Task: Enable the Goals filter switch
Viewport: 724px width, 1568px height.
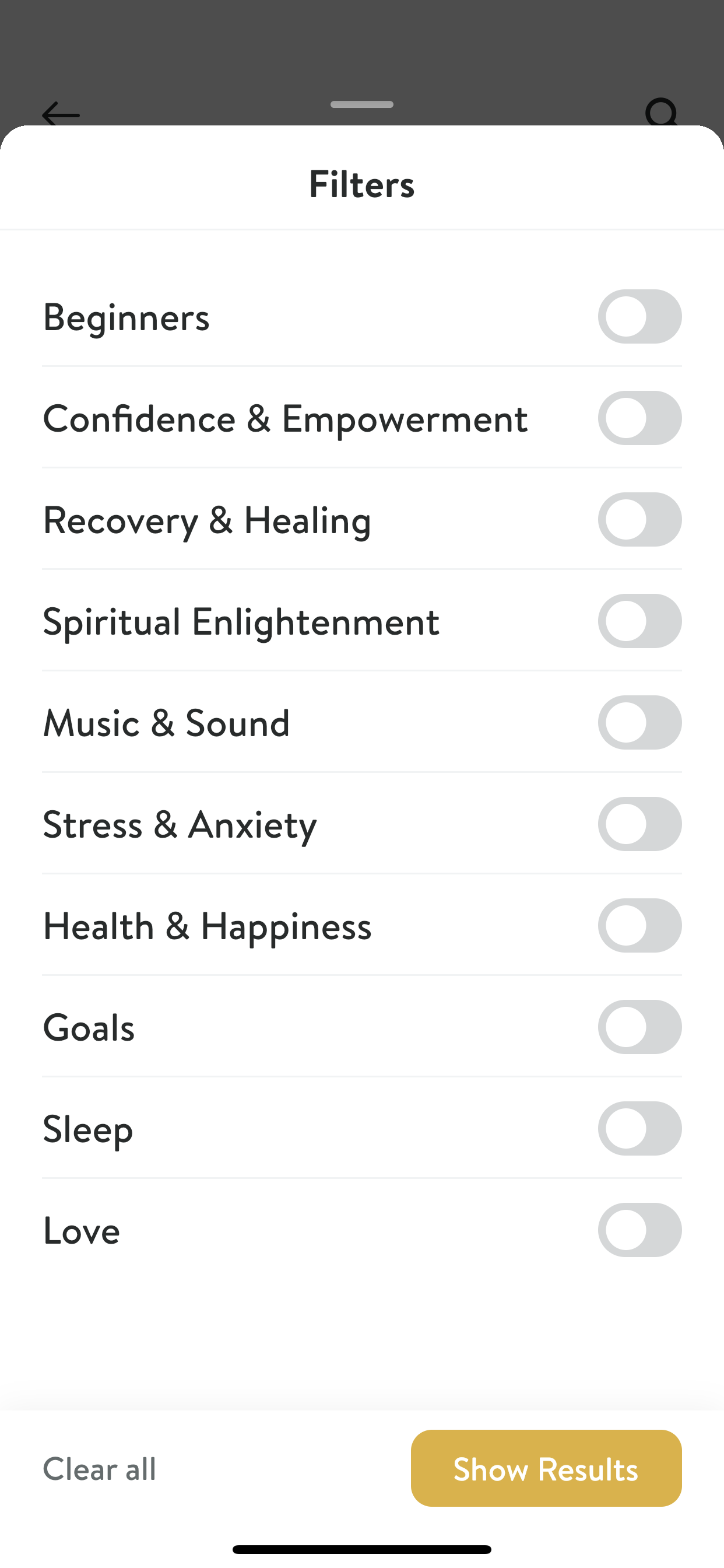Action: click(x=639, y=1027)
